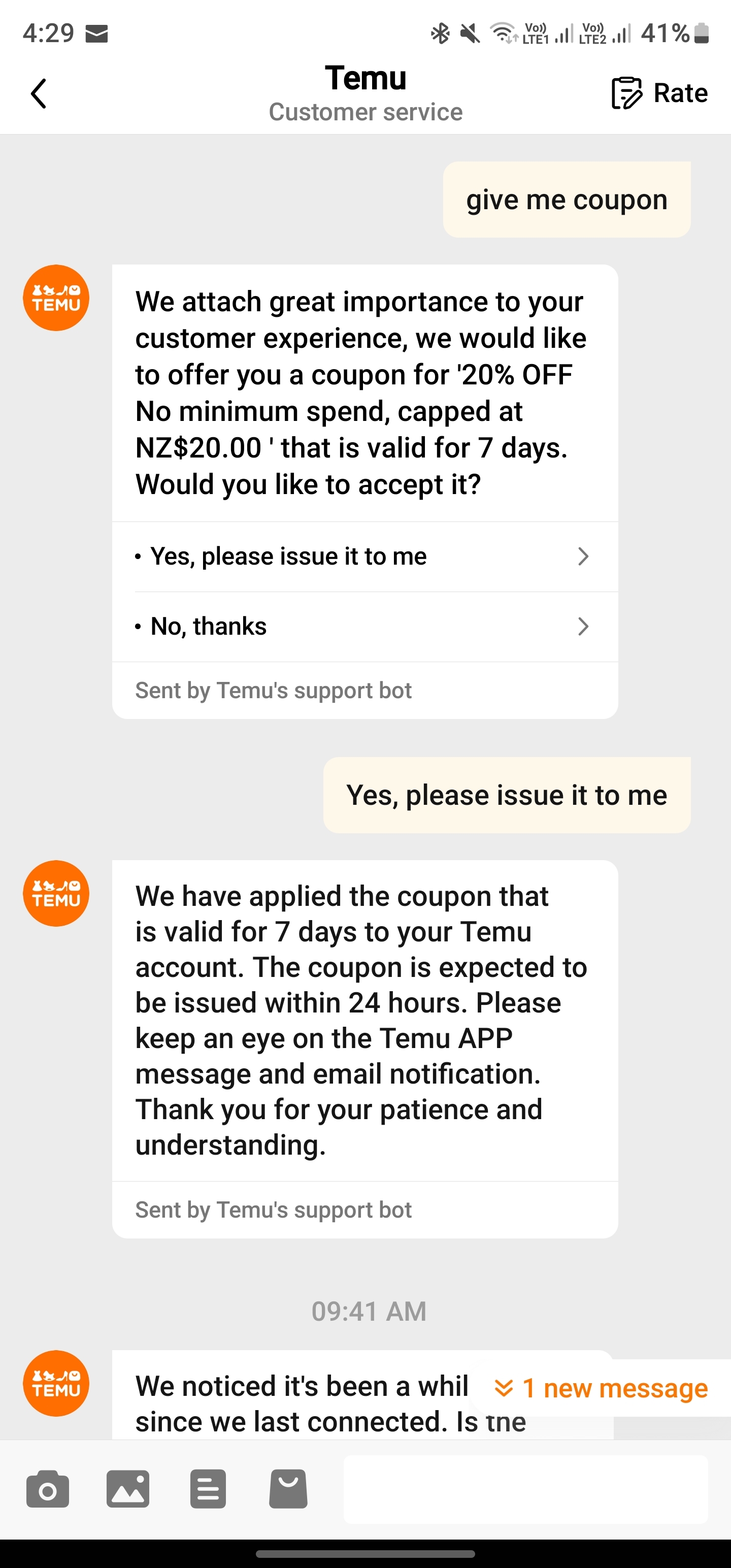Image resolution: width=731 pixels, height=1568 pixels.
Task: Jump to the 1 new message
Action: tap(601, 1388)
